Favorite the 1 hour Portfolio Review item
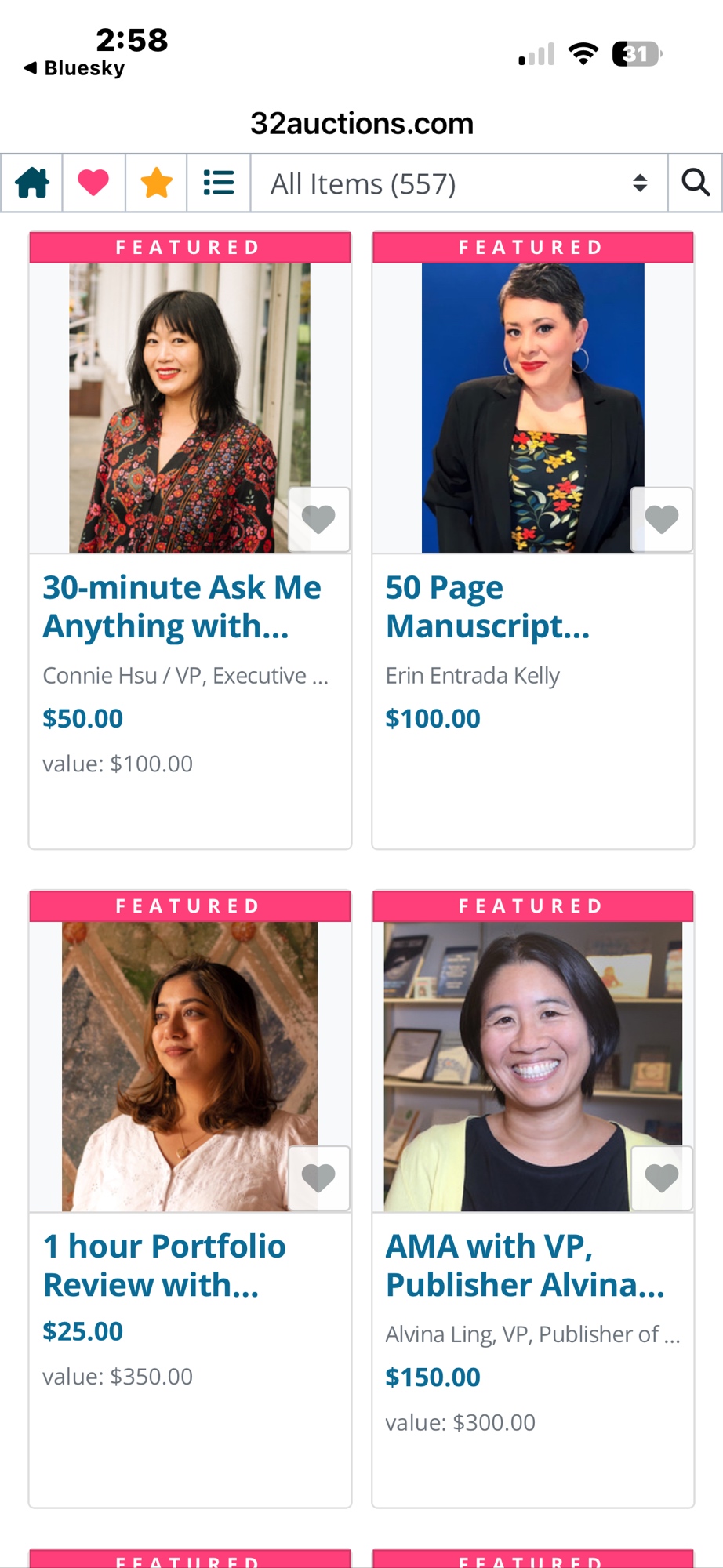Image resolution: width=723 pixels, height=1568 pixels. 318,1178
